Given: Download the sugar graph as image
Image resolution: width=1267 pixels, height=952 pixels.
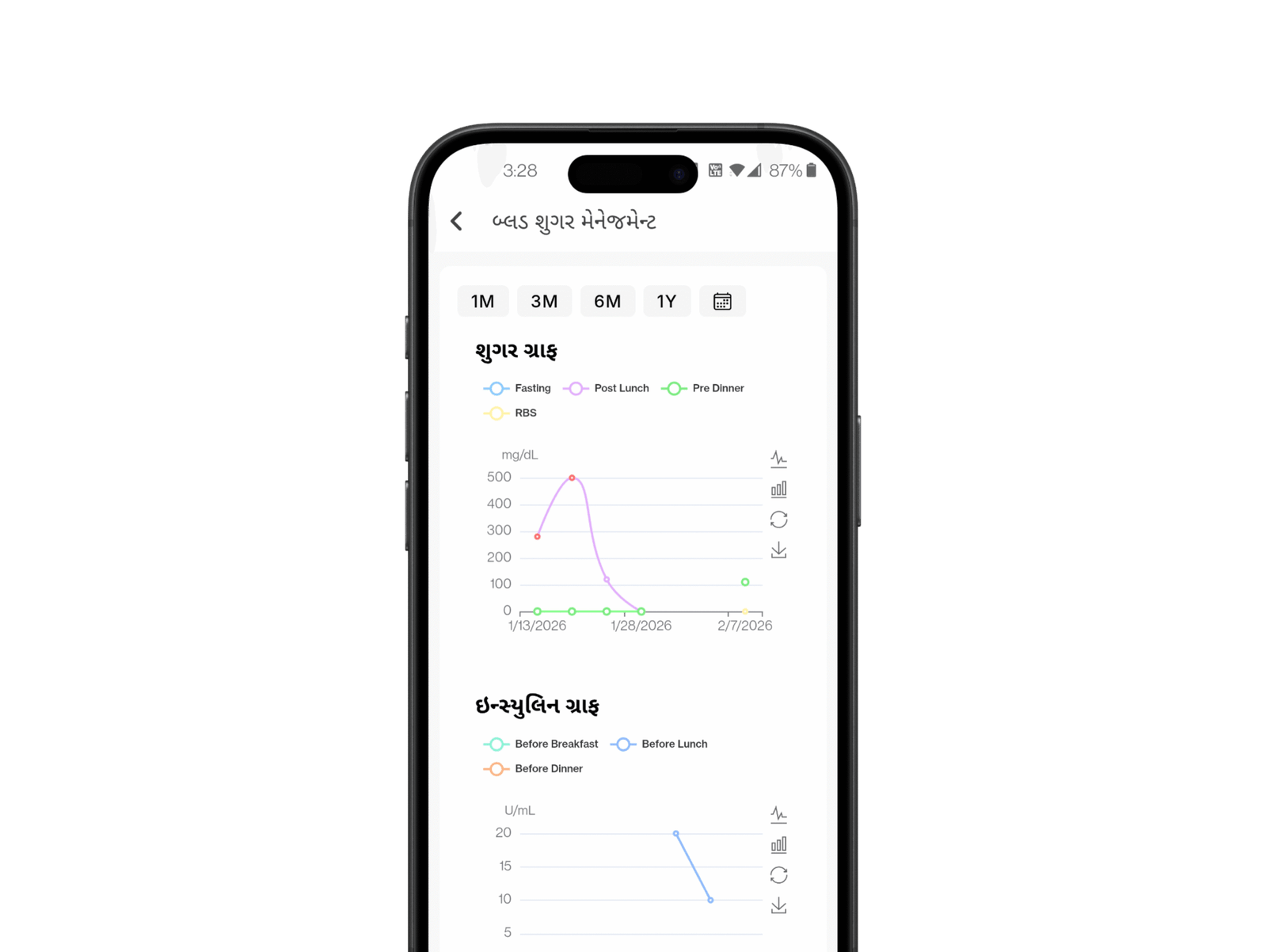Looking at the screenshot, I should click(x=778, y=550).
